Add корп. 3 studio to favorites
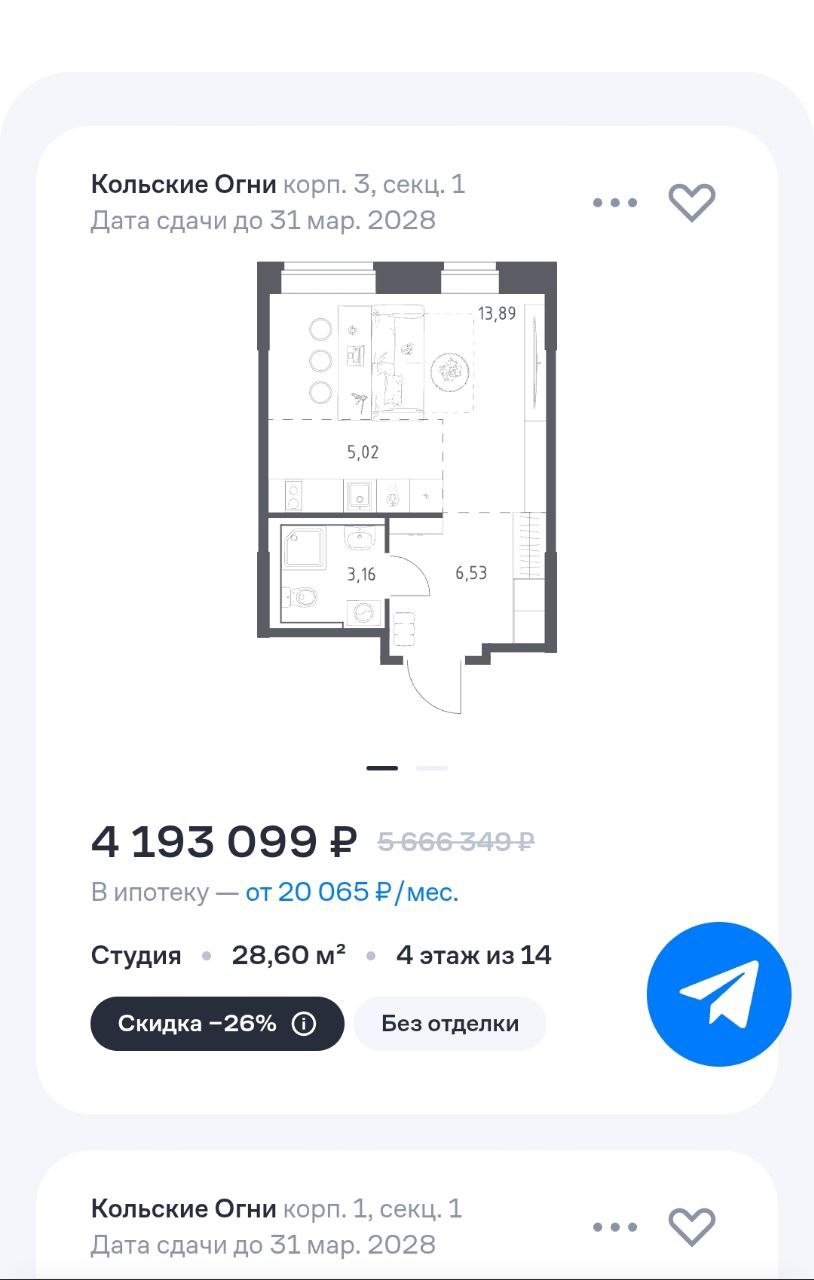This screenshot has width=814, height=1280. pyautogui.click(x=692, y=203)
